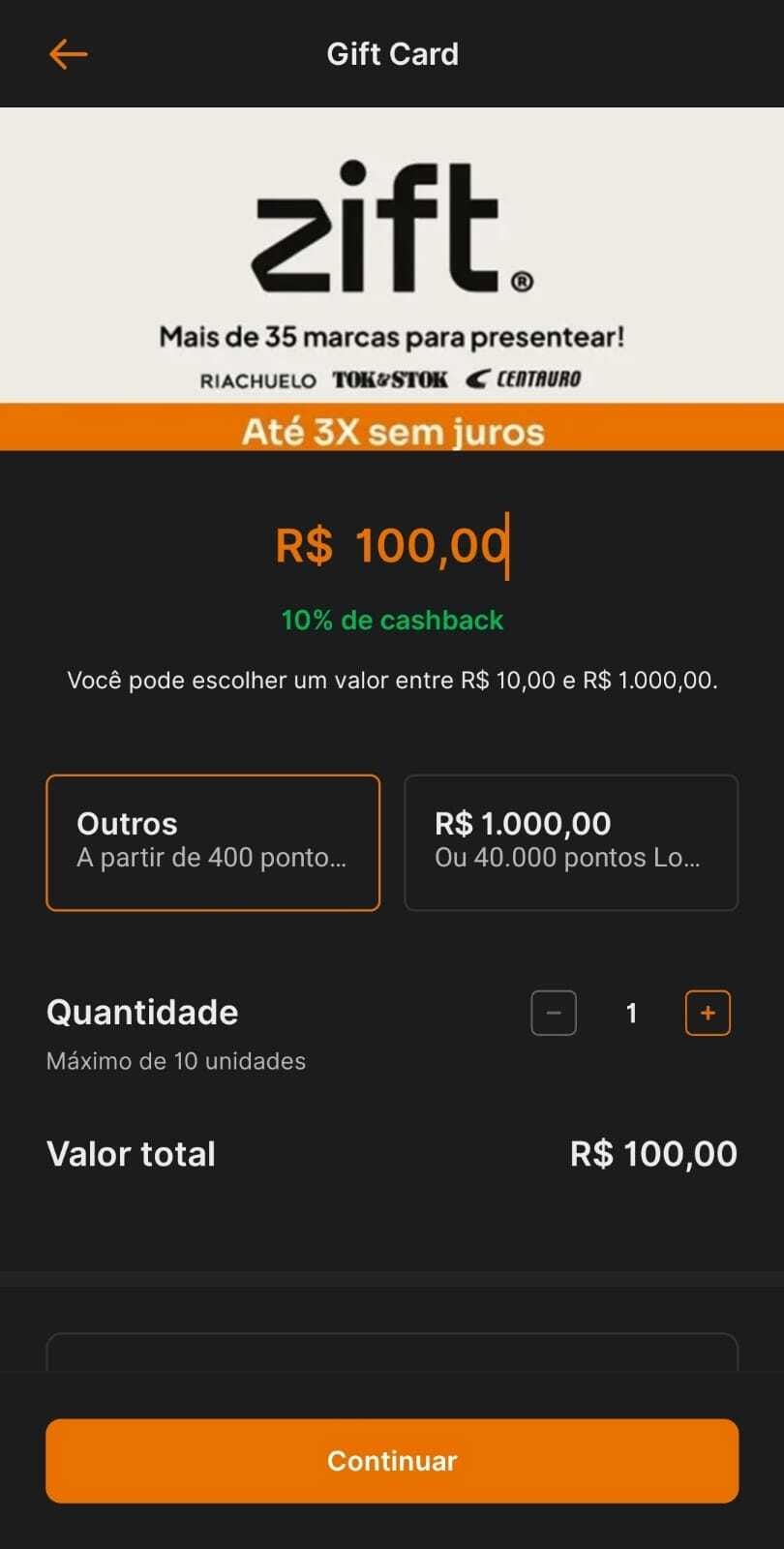Tap Continuar to proceed

pos(392,1461)
